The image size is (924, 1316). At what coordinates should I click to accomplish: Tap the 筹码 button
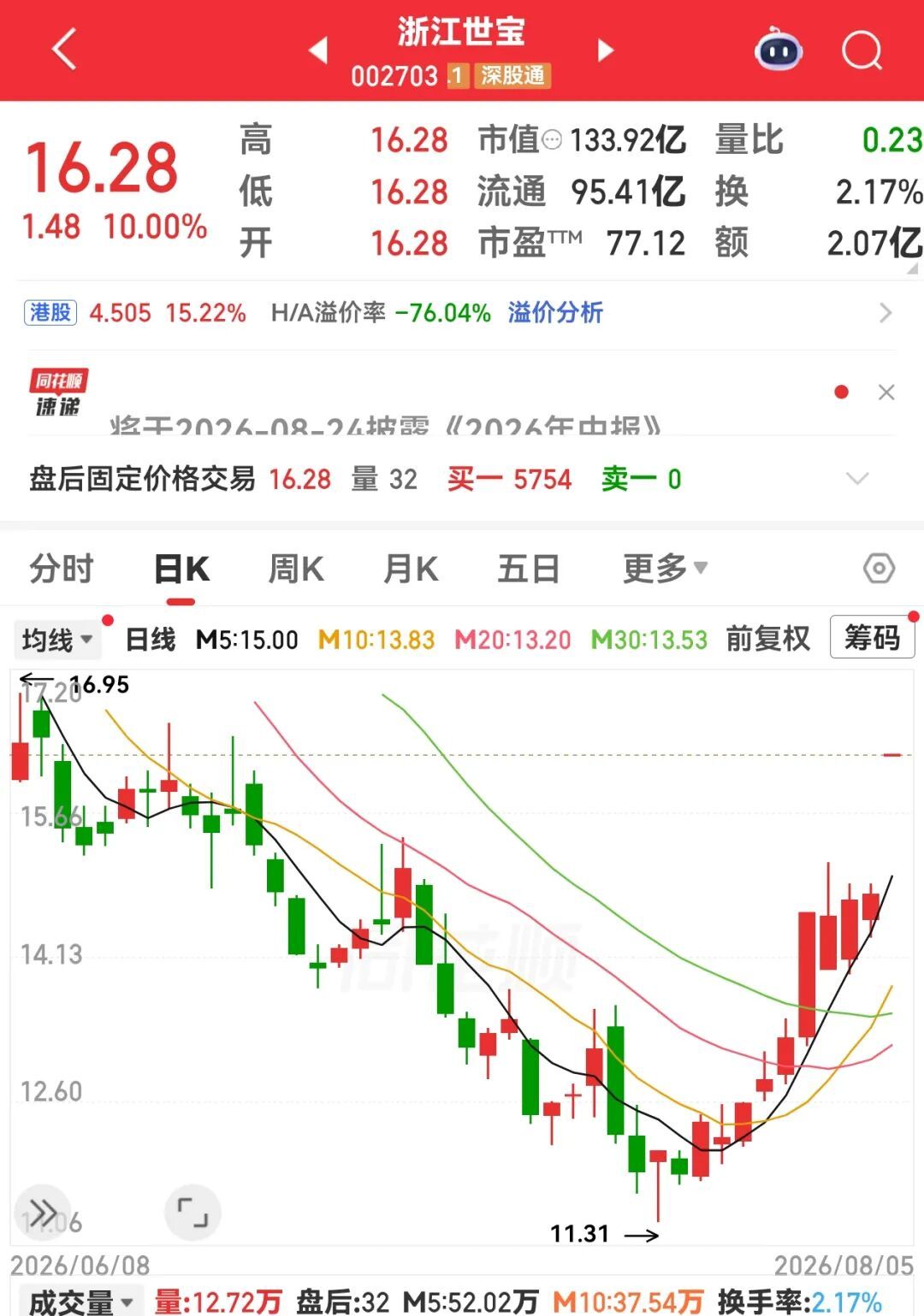coord(872,638)
